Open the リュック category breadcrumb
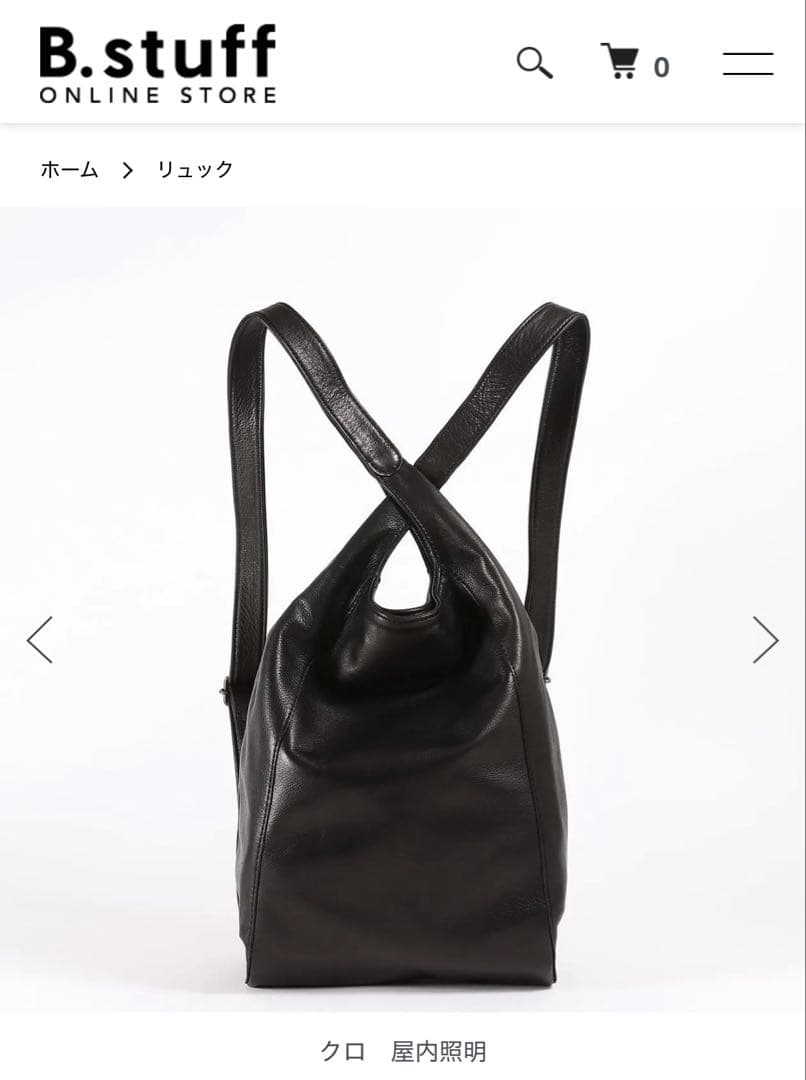 tap(195, 170)
